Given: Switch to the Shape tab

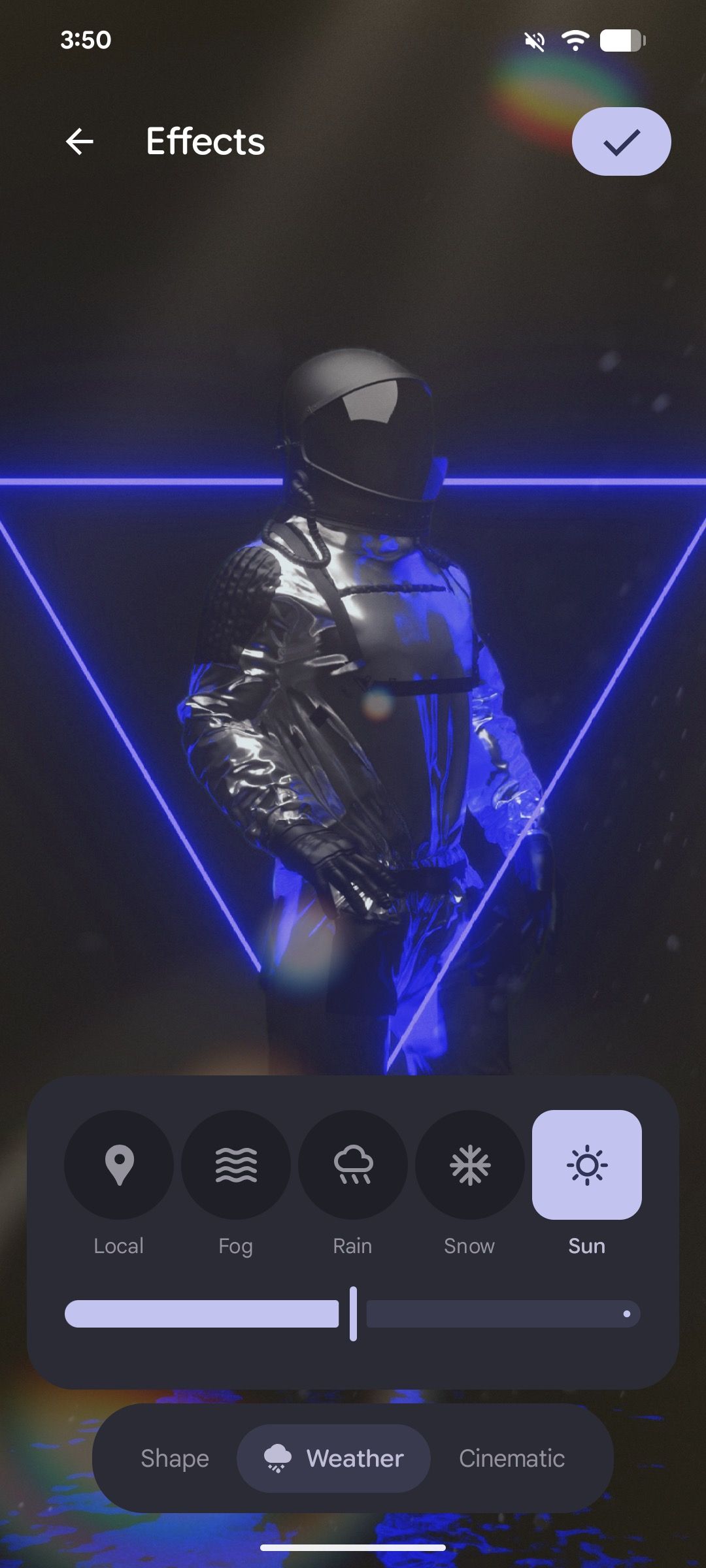Looking at the screenshot, I should [x=175, y=1458].
